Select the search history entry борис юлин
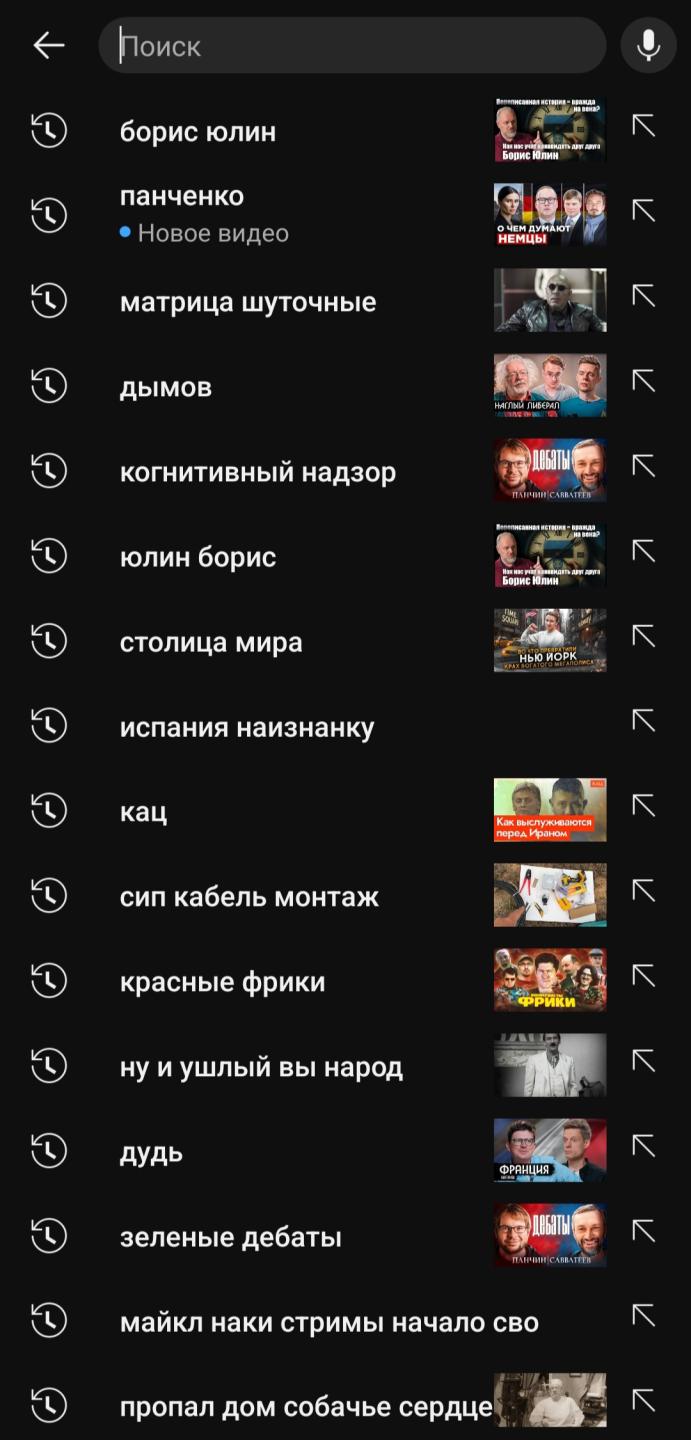The image size is (691, 1440). coord(198,132)
